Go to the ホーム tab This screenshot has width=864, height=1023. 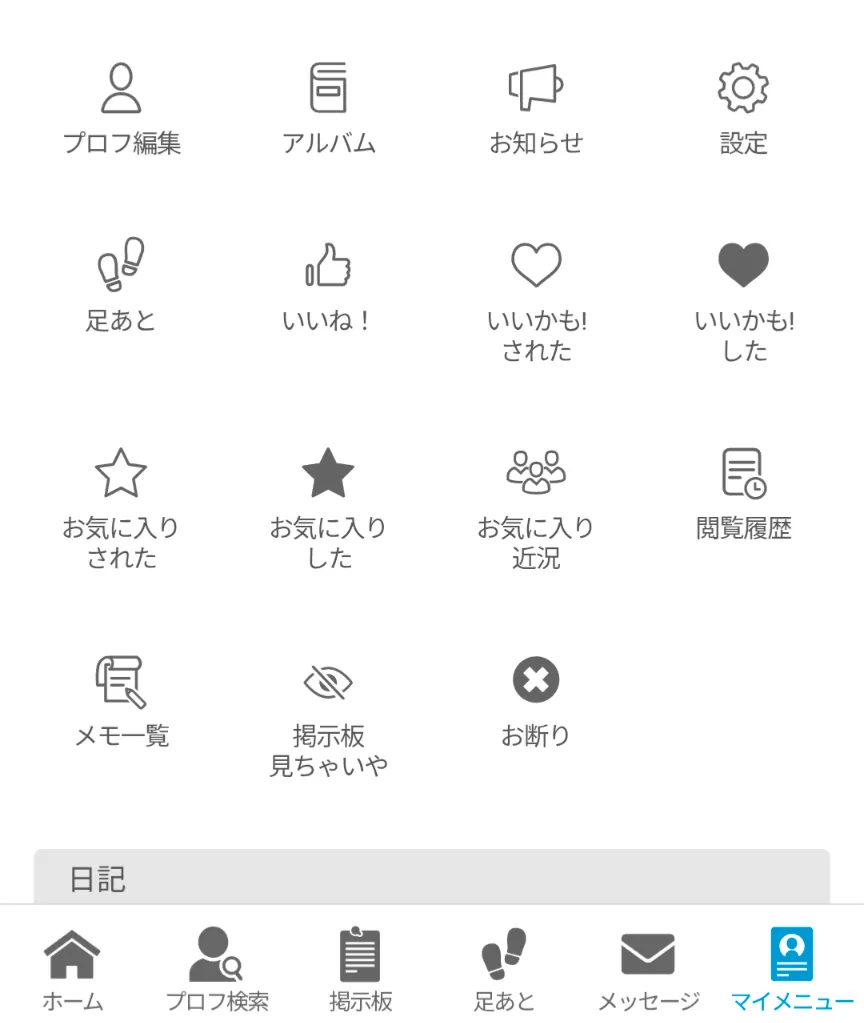click(x=72, y=968)
